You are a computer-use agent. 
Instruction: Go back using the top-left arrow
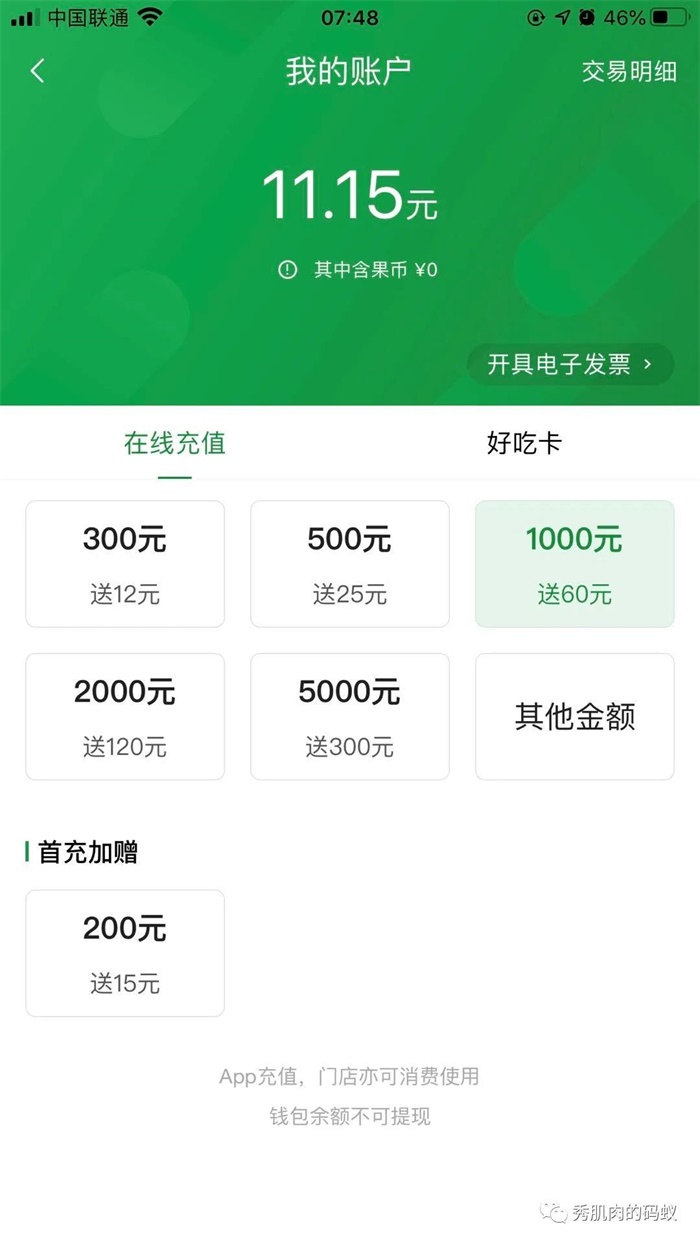(38, 71)
